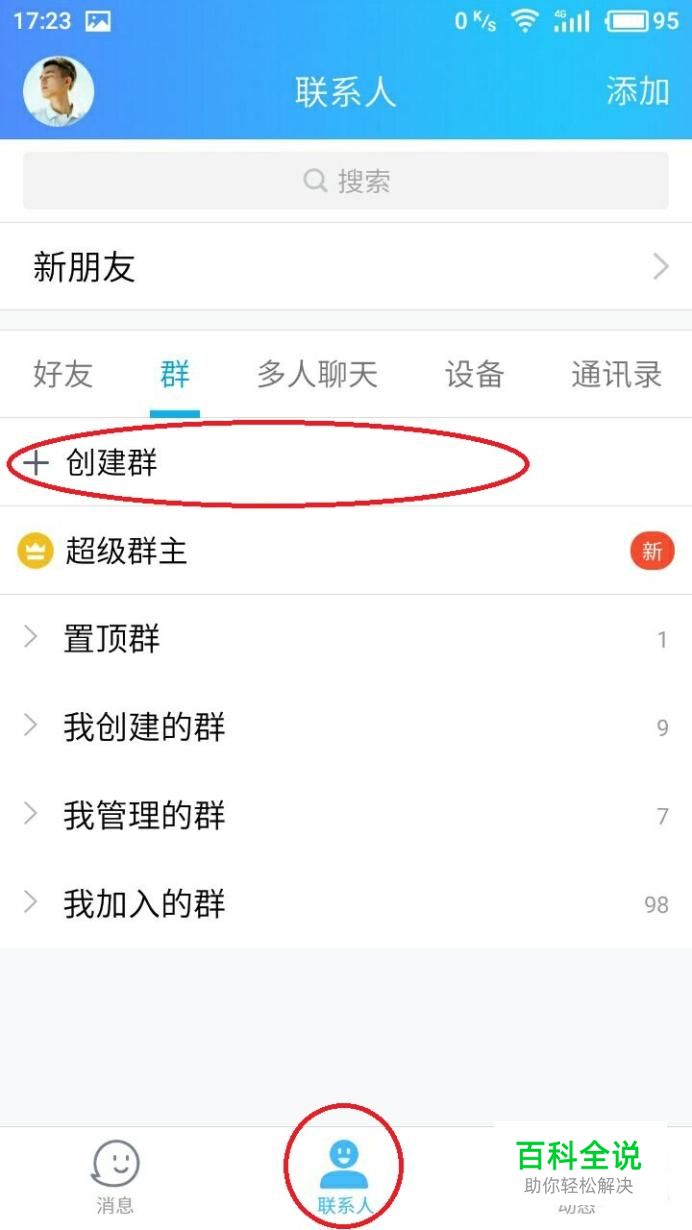Select the 联系人 bottom tab
The height and width of the screenshot is (1230, 692).
pos(344,1177)
